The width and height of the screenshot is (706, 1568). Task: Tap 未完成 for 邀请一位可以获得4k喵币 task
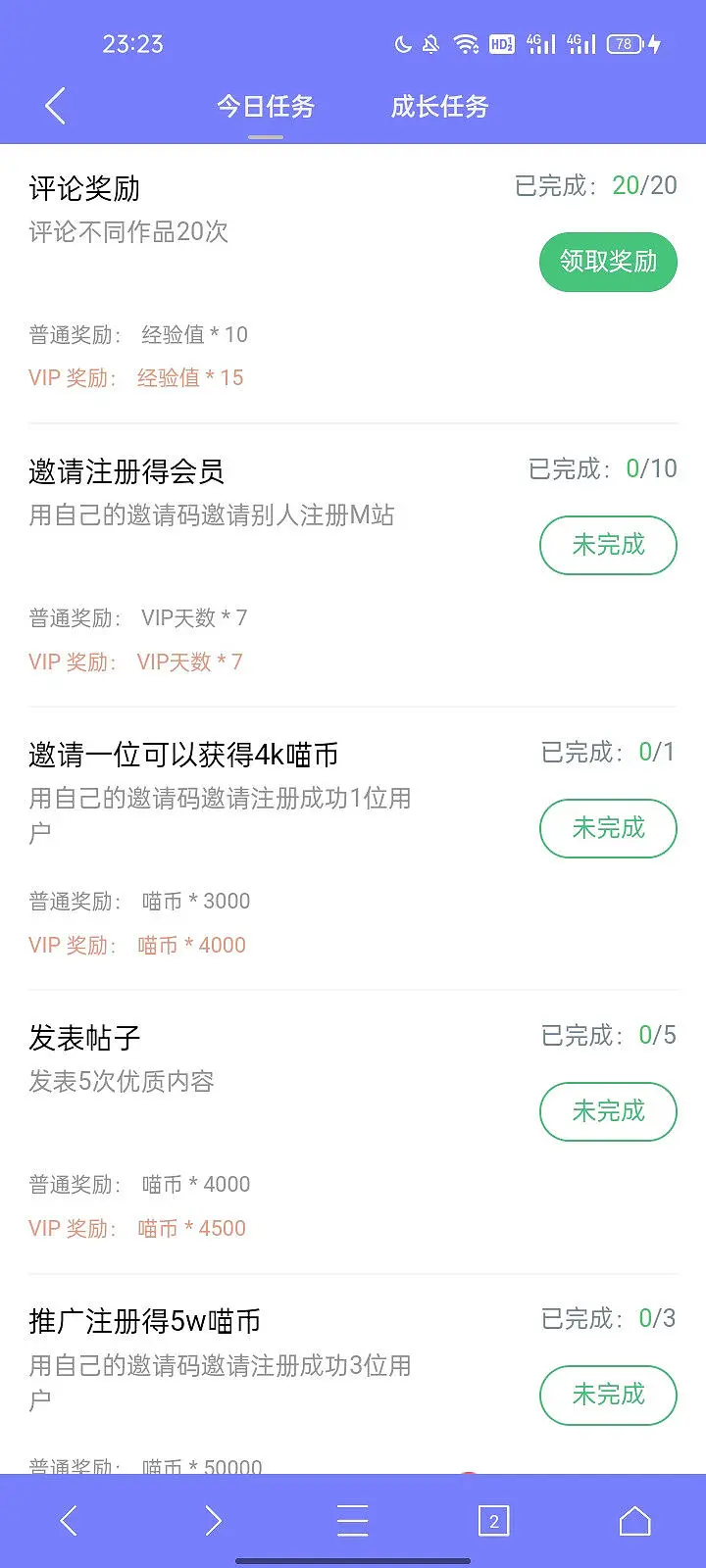[608, 828]
